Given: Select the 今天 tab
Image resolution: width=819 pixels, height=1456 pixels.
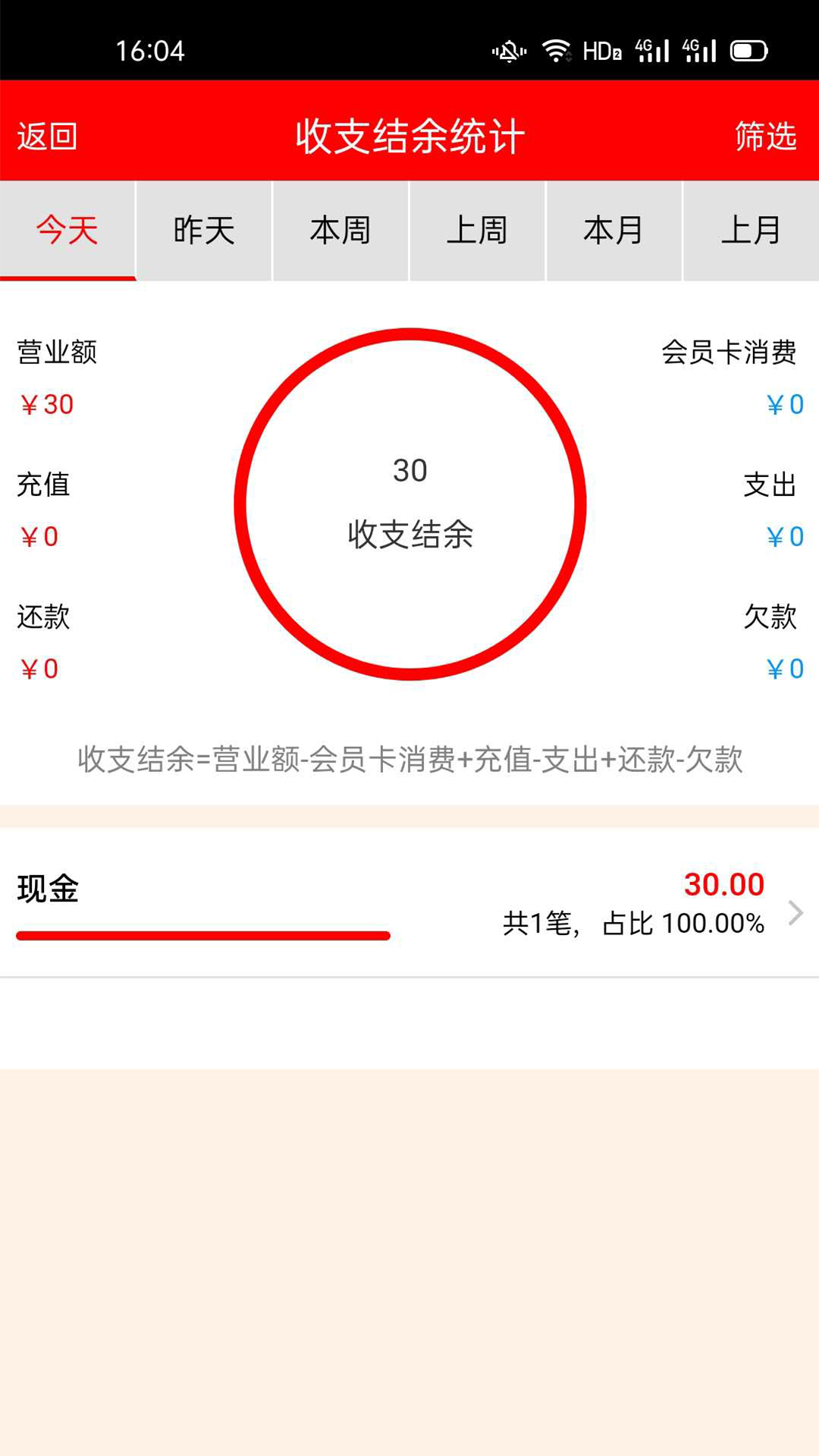Looking at the screenshot, I should click(67, 231).
